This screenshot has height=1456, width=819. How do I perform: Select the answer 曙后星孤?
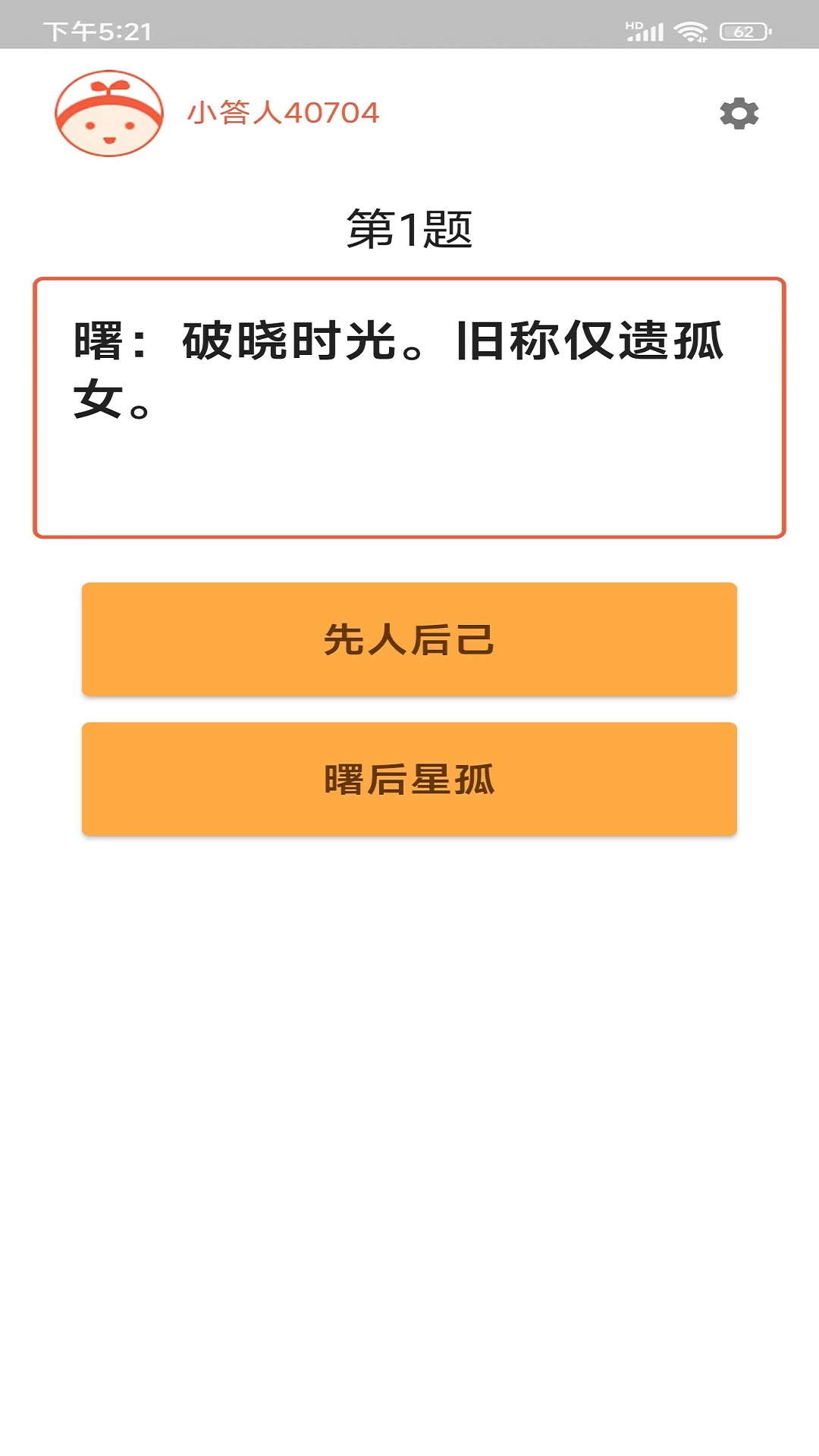tap(409, 779)
